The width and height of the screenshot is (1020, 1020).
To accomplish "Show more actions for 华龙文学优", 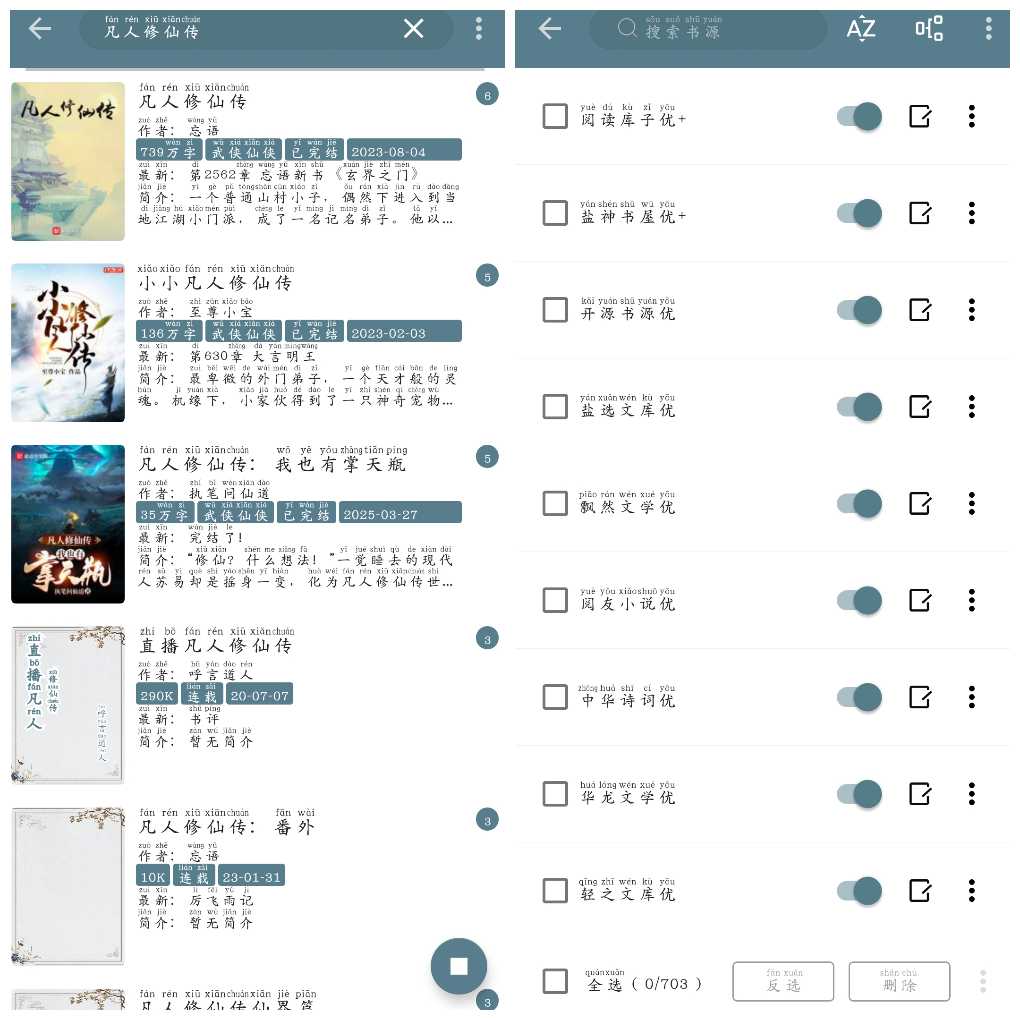I will click(x=972, y=794).
